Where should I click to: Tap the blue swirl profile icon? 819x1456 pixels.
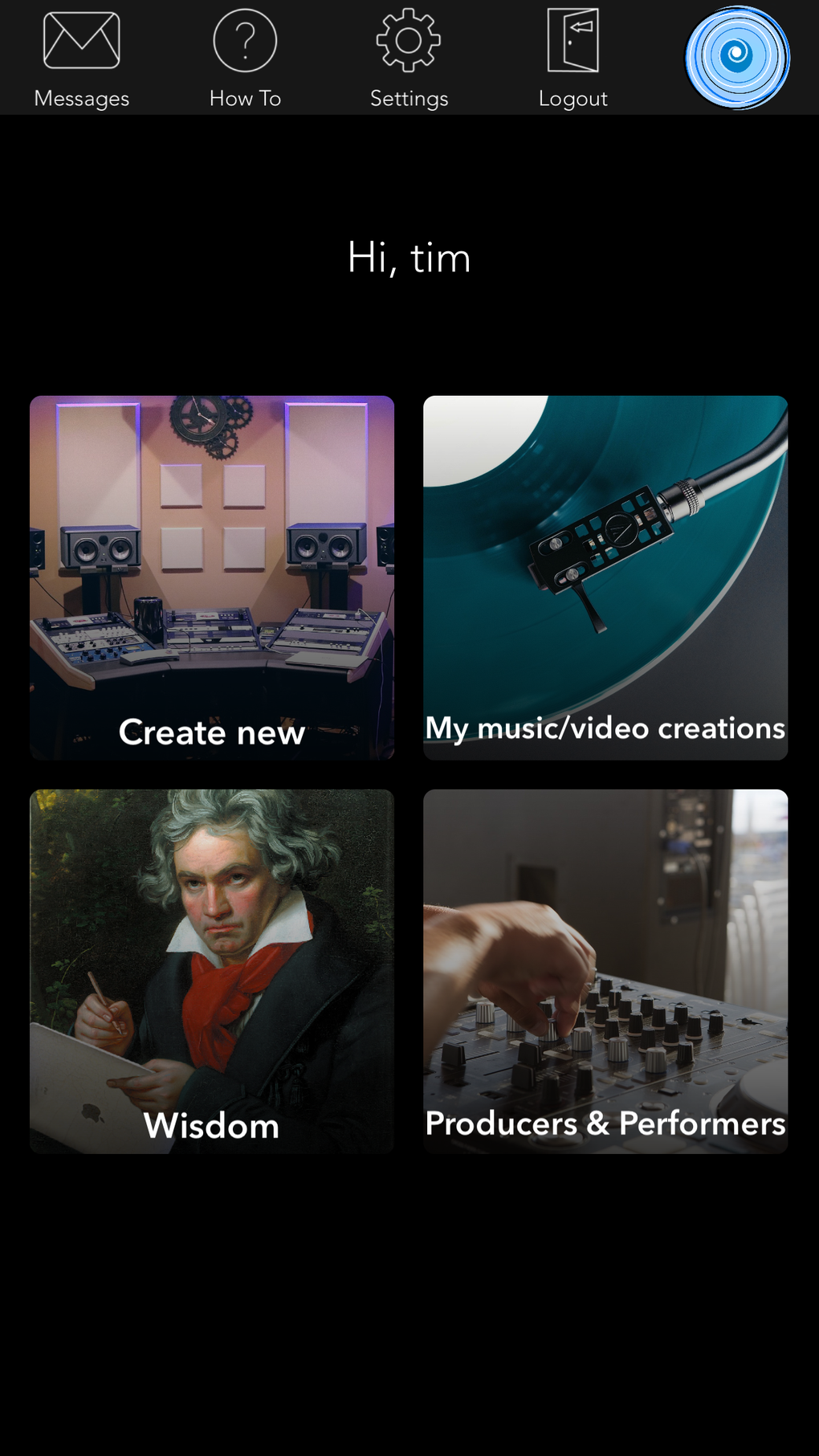point(737,57)
